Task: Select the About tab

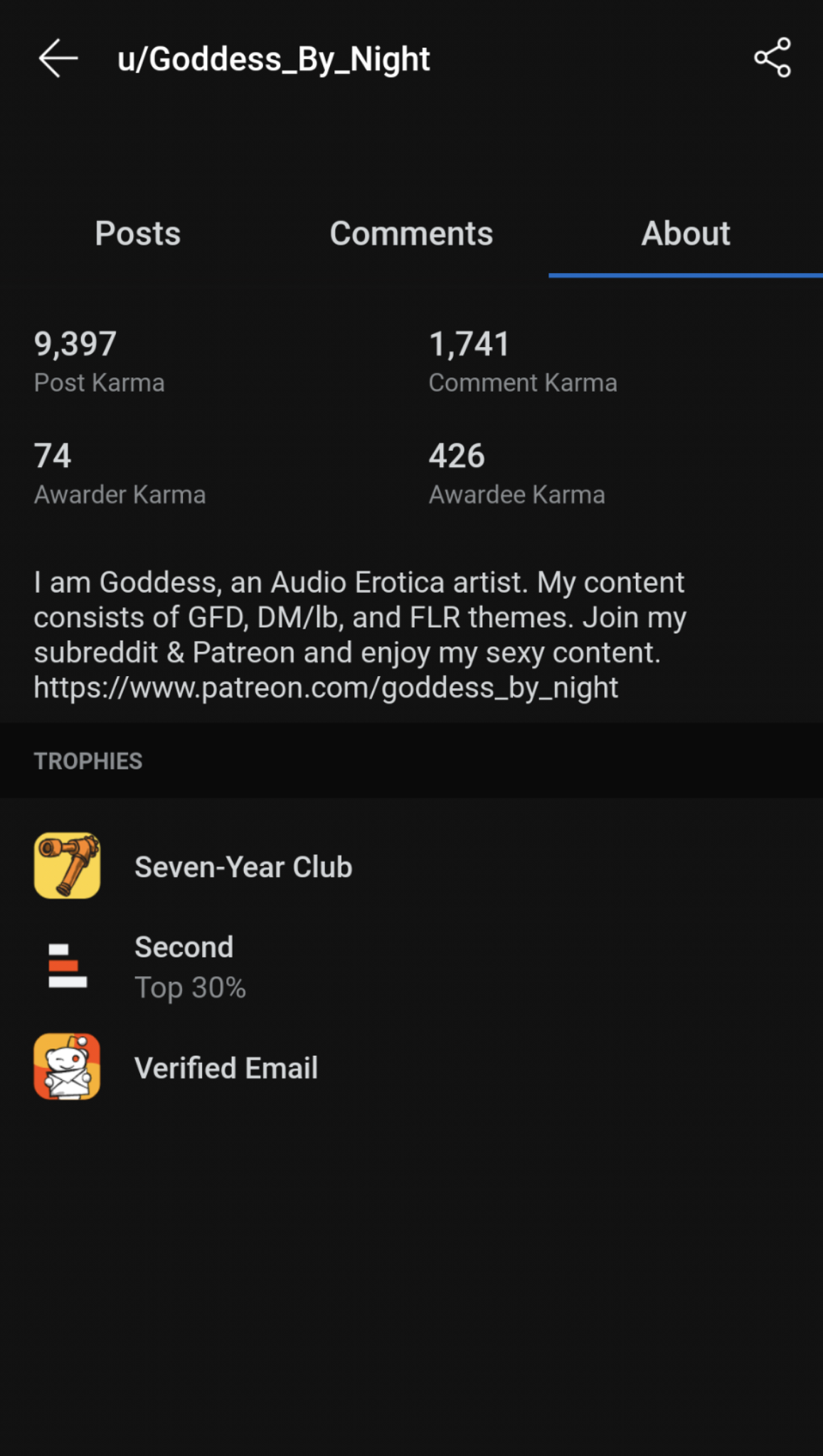Action: [x=686, y=234]
